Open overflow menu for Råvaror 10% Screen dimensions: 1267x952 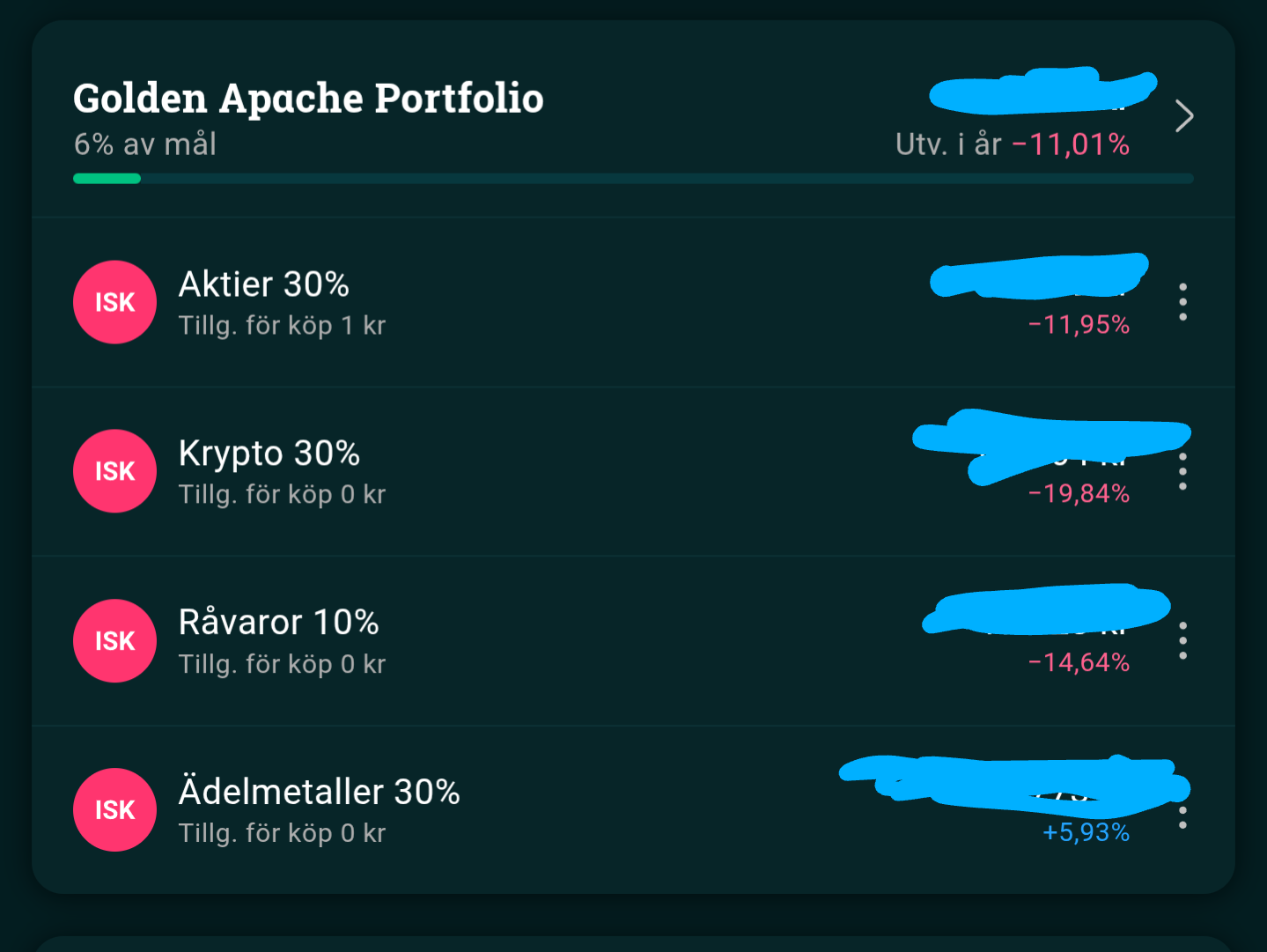(1182, 640)
